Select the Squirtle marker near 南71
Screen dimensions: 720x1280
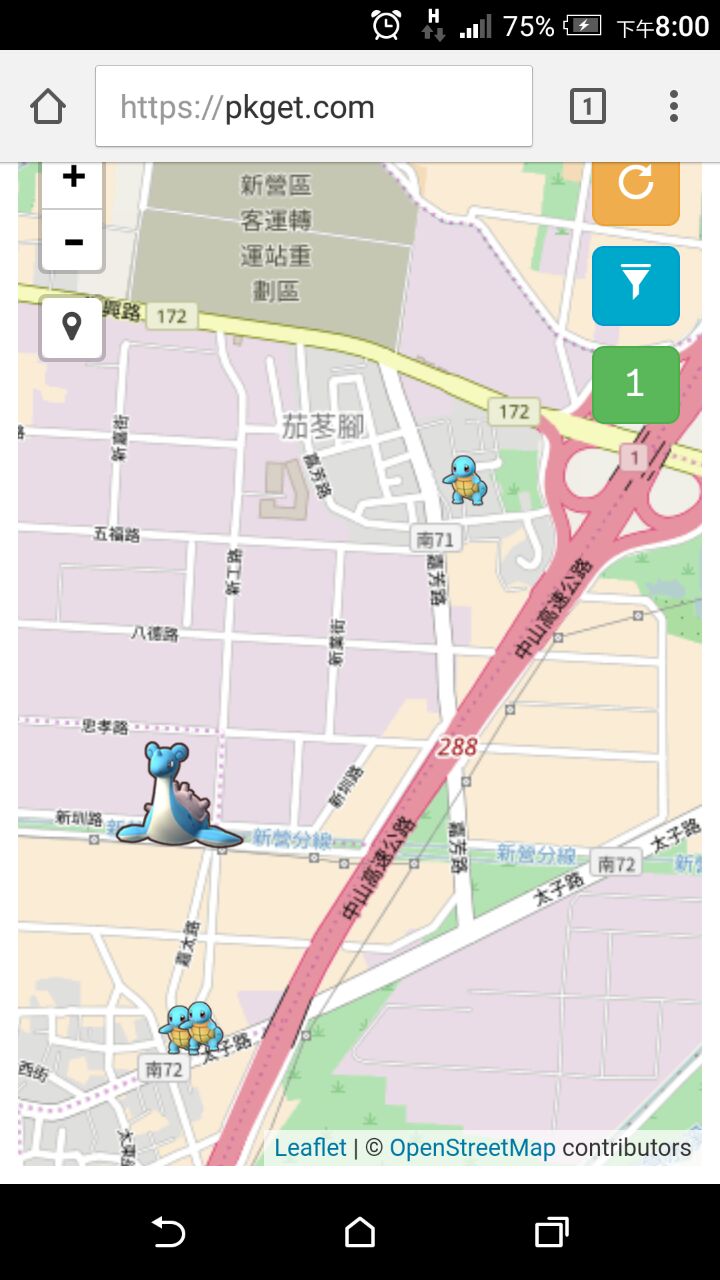(x=465, y=480)
